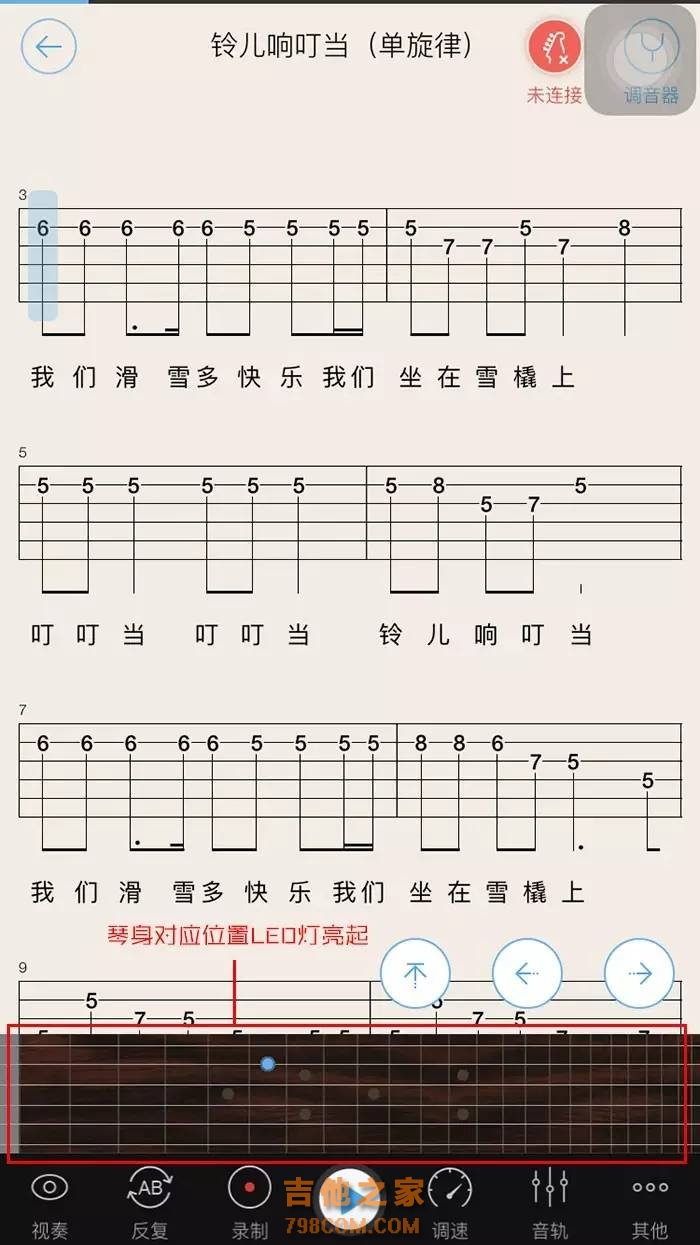
Task: Step to the previous note with the left arrow
Action: click(527, 973)
